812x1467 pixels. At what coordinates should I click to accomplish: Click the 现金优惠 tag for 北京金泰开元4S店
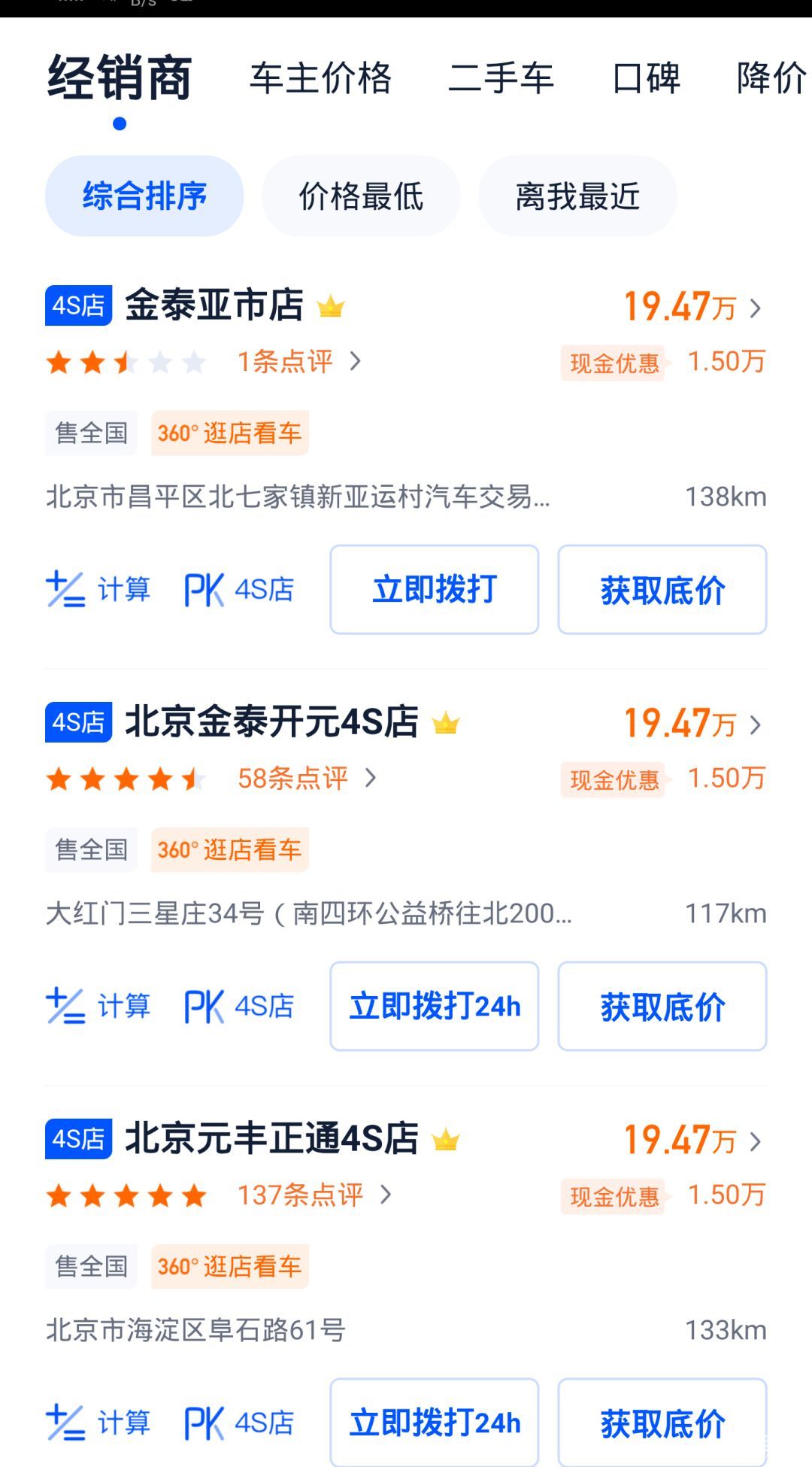[613, 782]
